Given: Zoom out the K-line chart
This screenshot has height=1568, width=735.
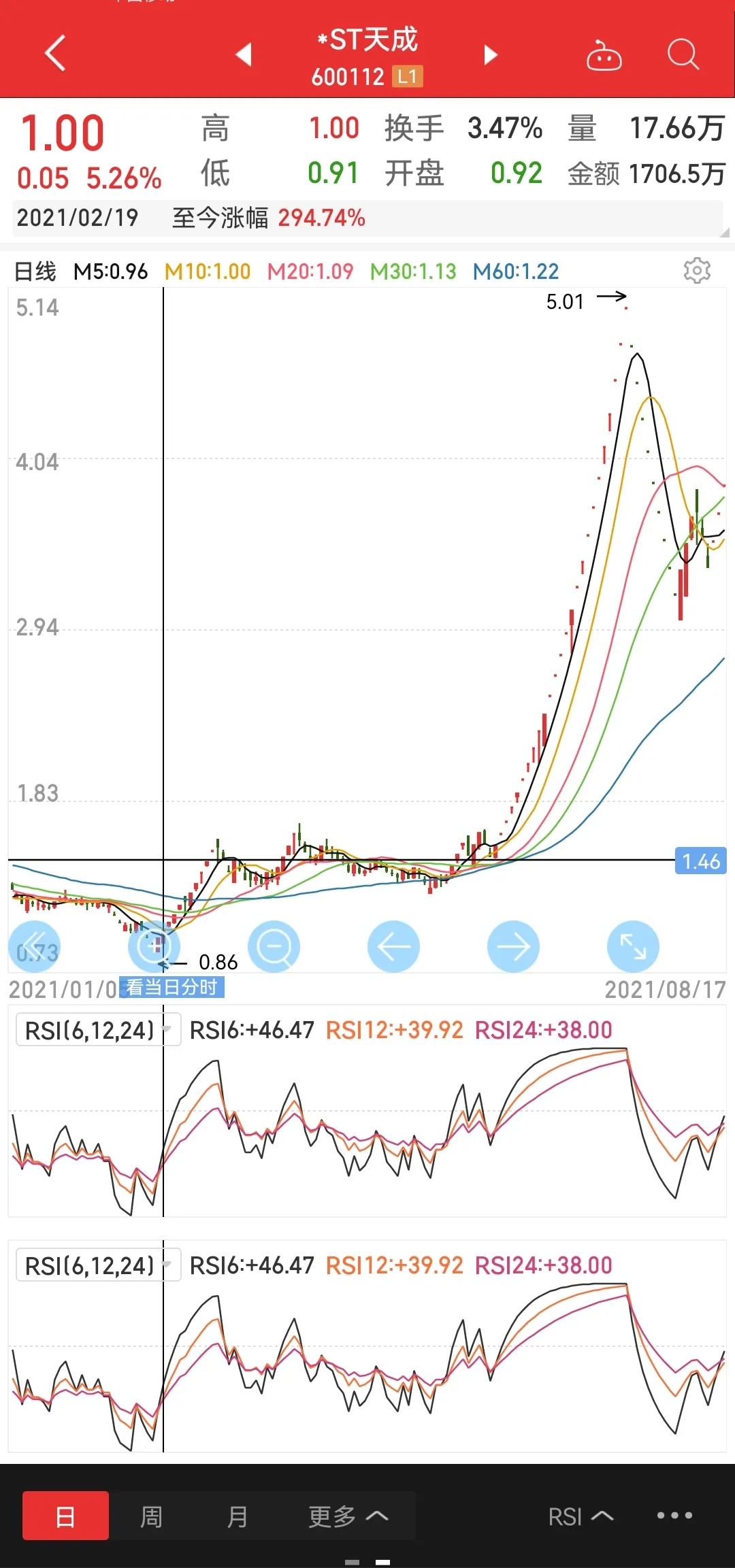Looking at the screenshot, I should (x=274, y=946).
